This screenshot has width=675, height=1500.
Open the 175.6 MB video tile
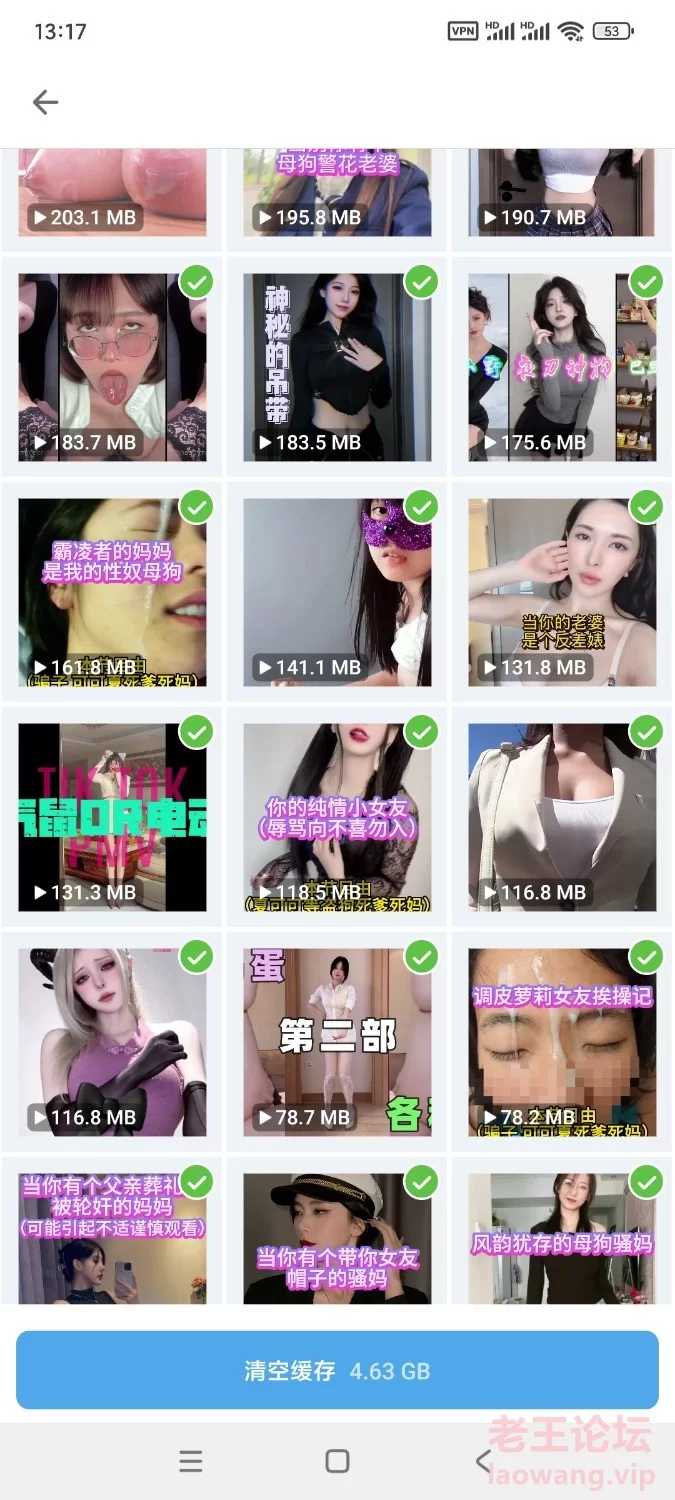coord(562,367)
